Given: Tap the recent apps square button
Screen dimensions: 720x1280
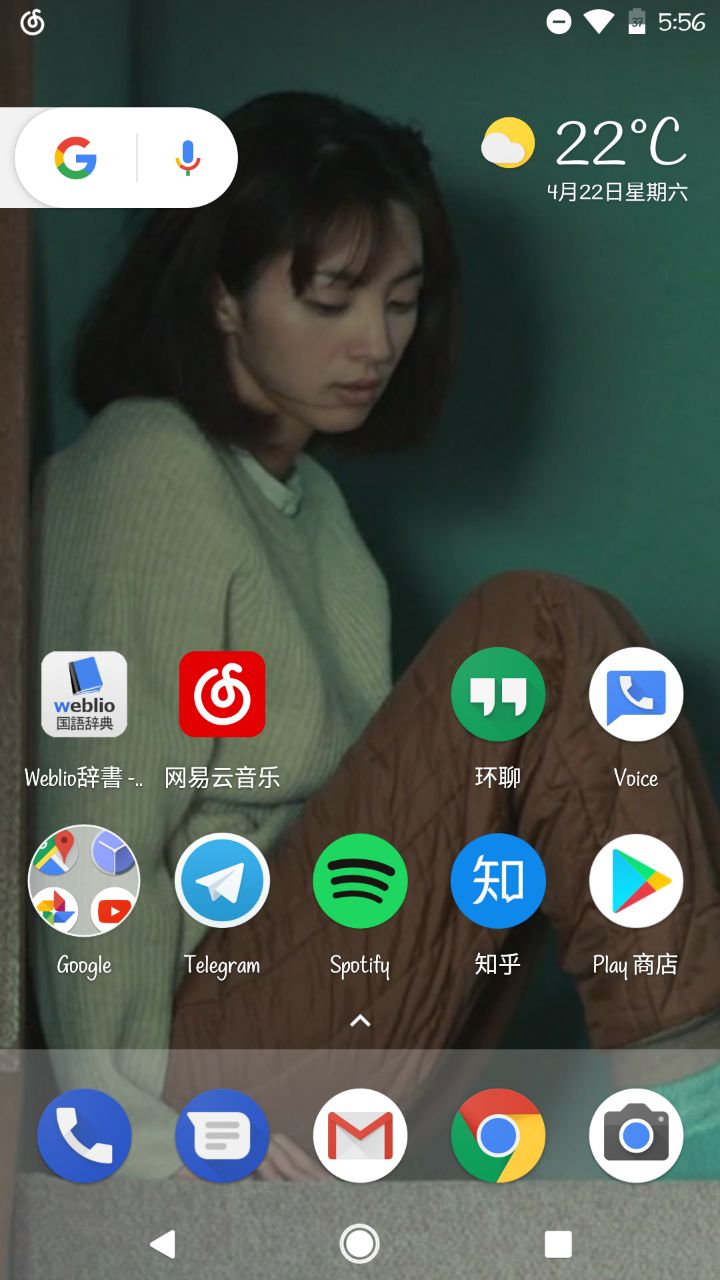Looking at the screenshot, I should [558, 1244].
